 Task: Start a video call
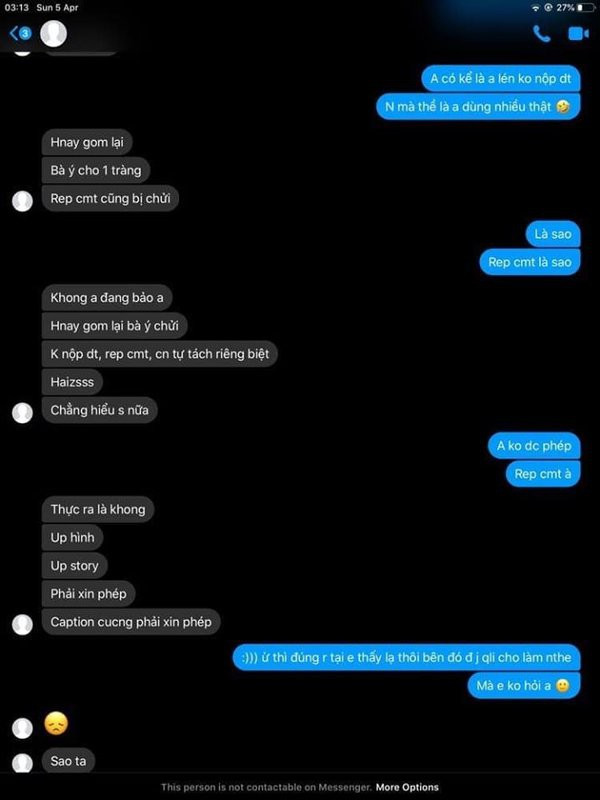point(577,34)
